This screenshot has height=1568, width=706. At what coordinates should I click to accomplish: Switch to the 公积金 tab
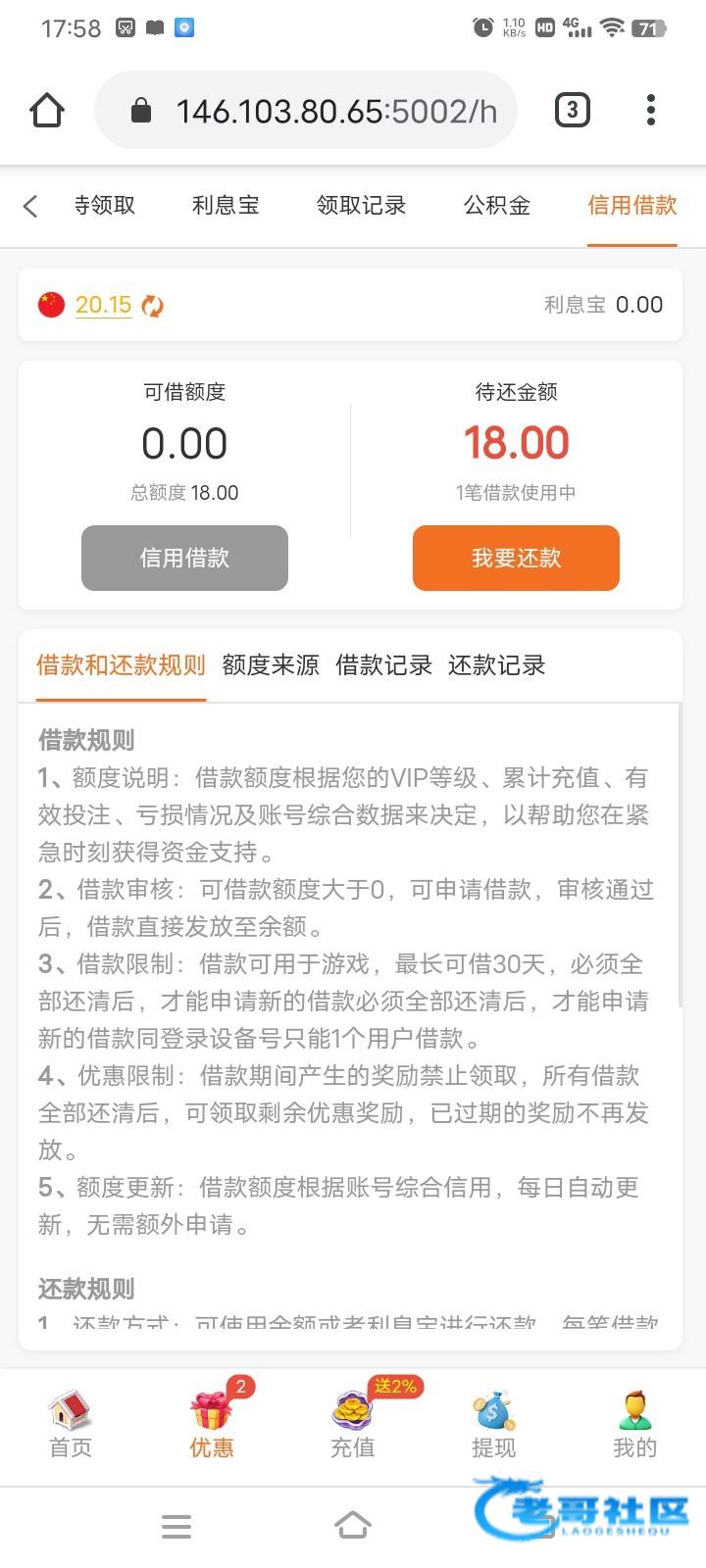(x=497, y=206)
